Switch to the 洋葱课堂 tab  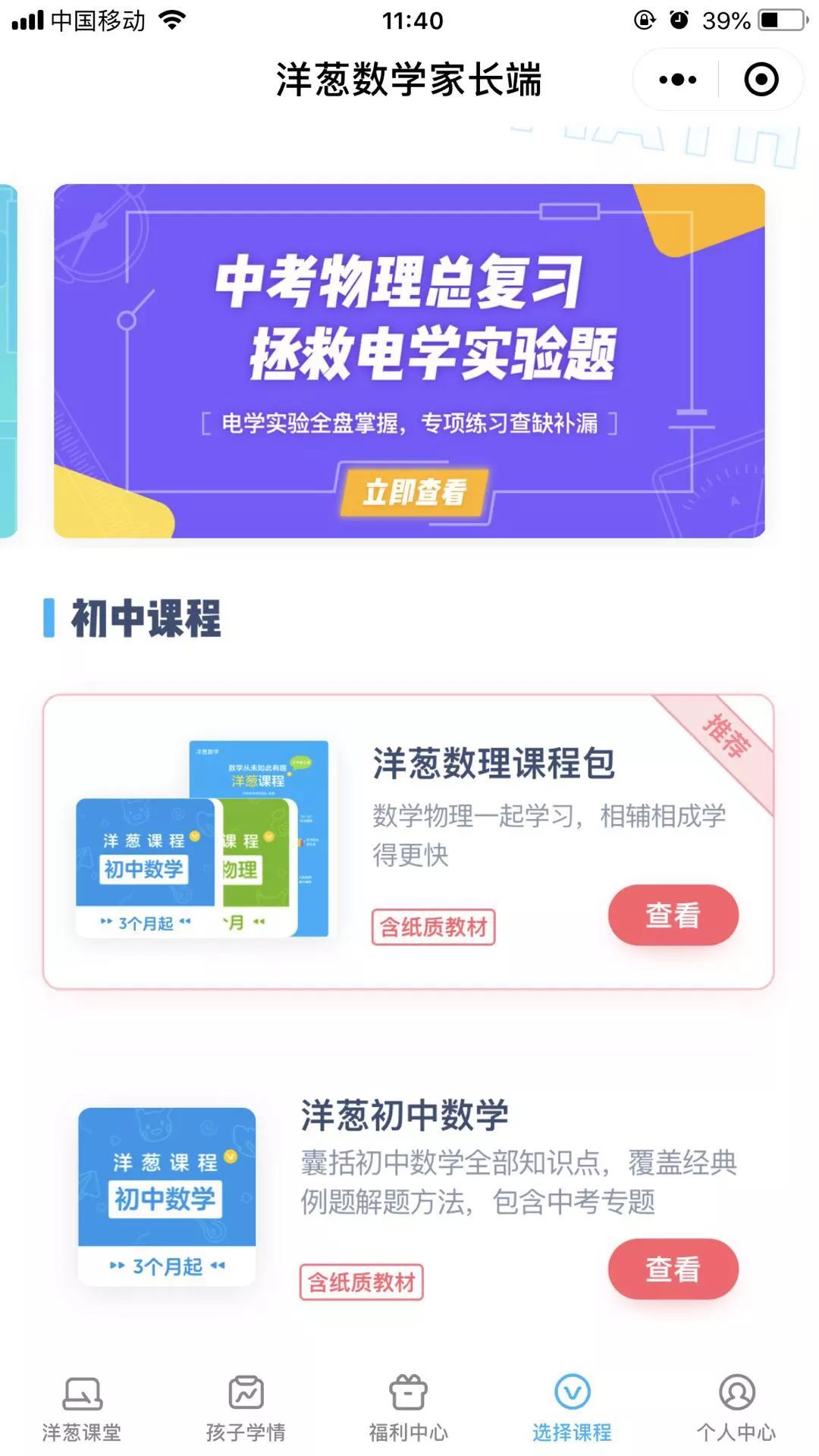(x=82, y=1409)
